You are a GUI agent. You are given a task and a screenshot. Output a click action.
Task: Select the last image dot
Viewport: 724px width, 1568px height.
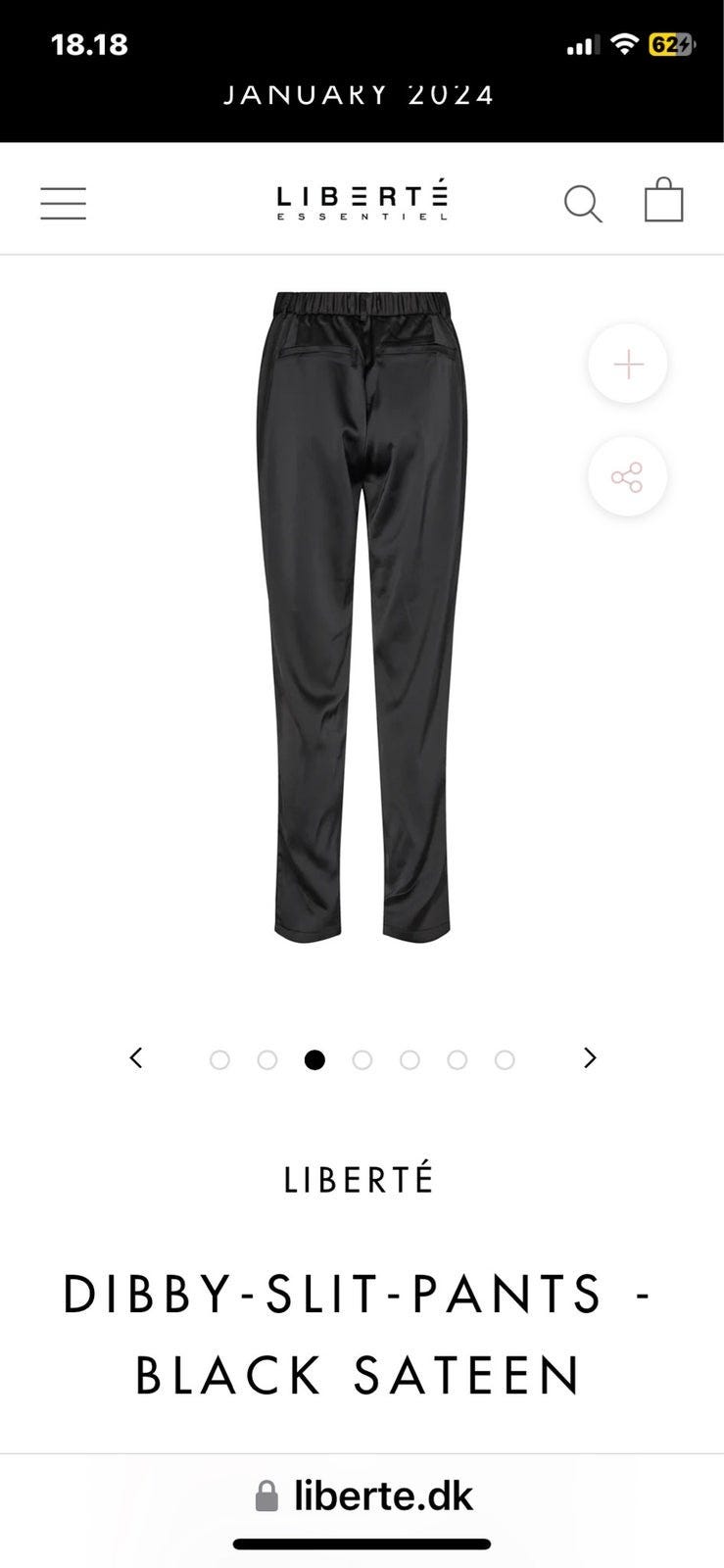(505, 1059)
